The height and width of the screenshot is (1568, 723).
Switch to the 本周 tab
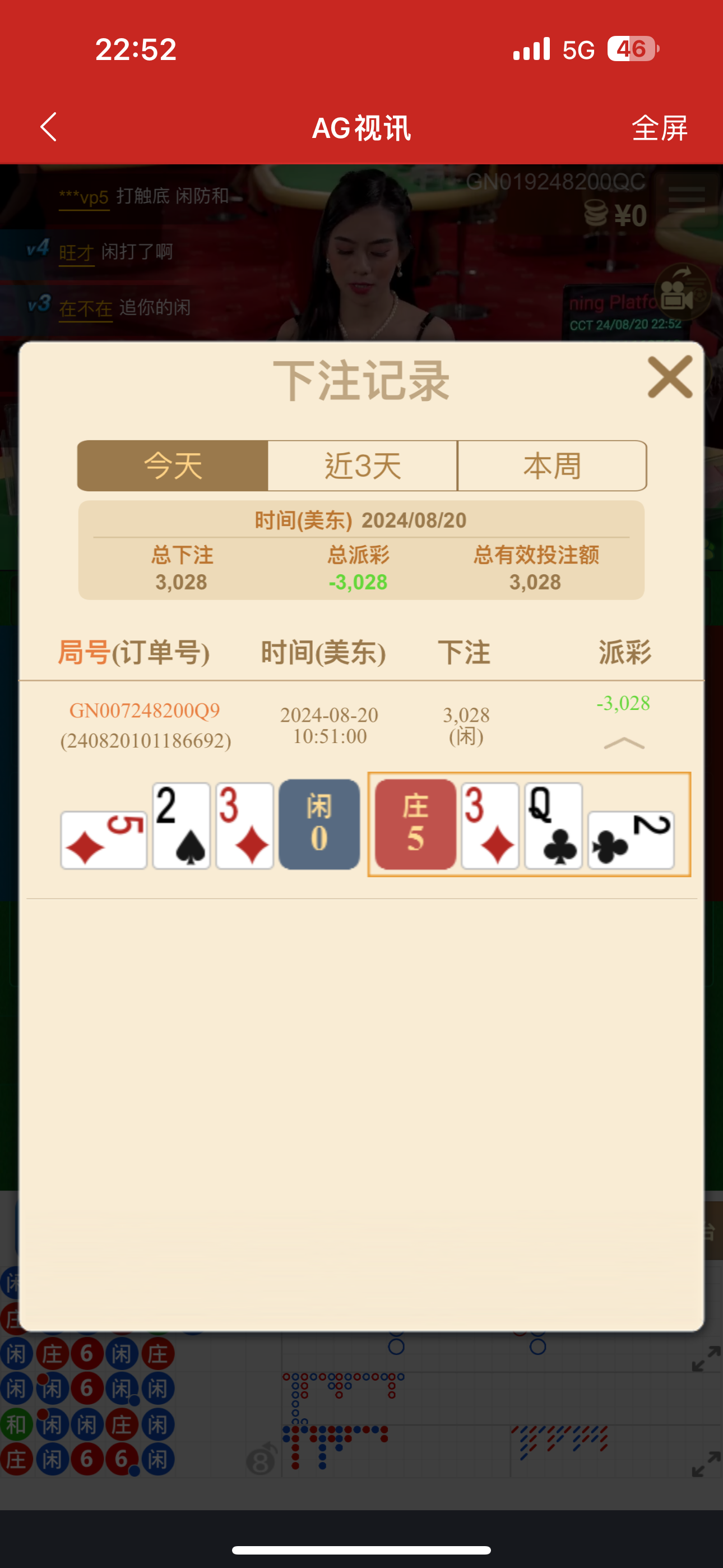(x=552, y=465)
